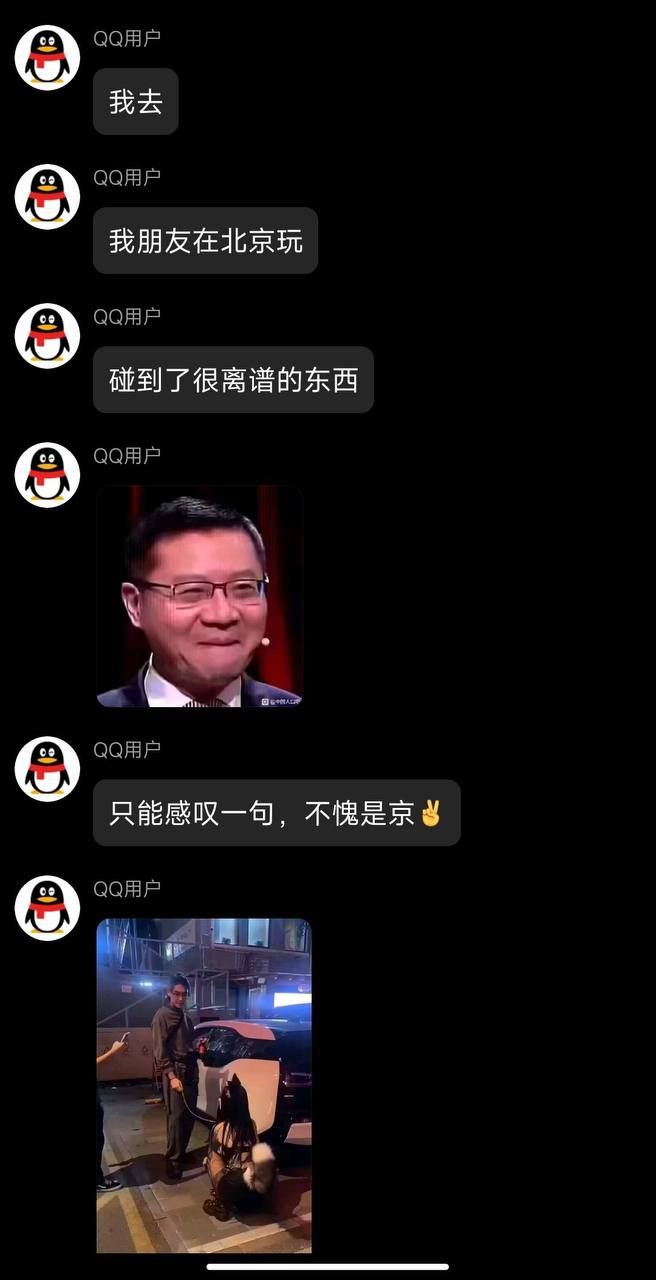Viewport: 656px width, 1280px height.
Task: View the avatar beside '只能感叹一句，不愧是京'
Action: 47,769
